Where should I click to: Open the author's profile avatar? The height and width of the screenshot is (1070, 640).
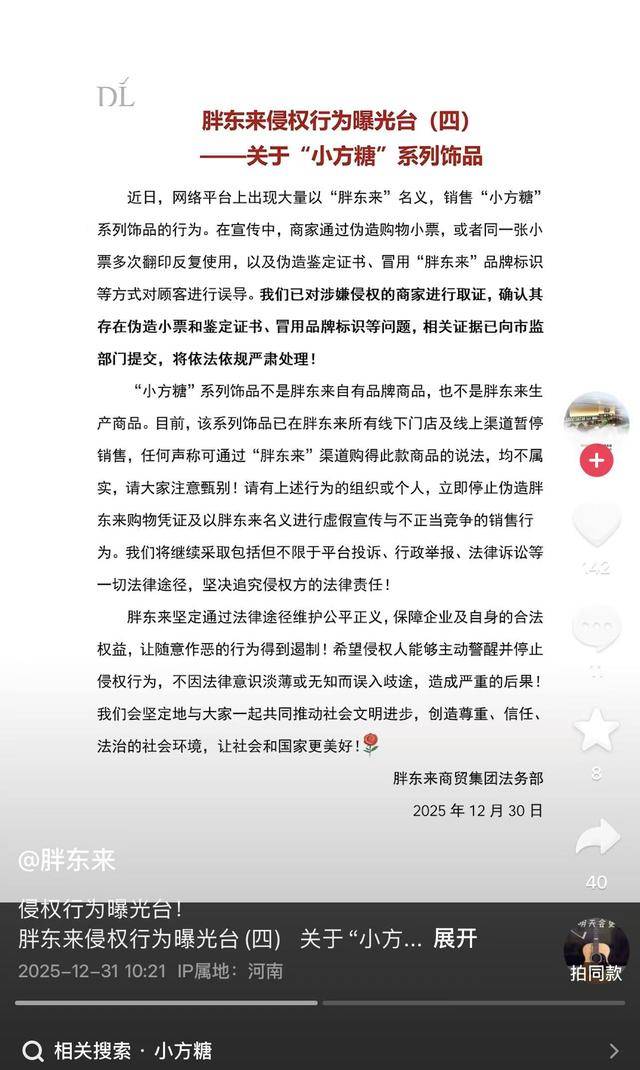[596, 418]
